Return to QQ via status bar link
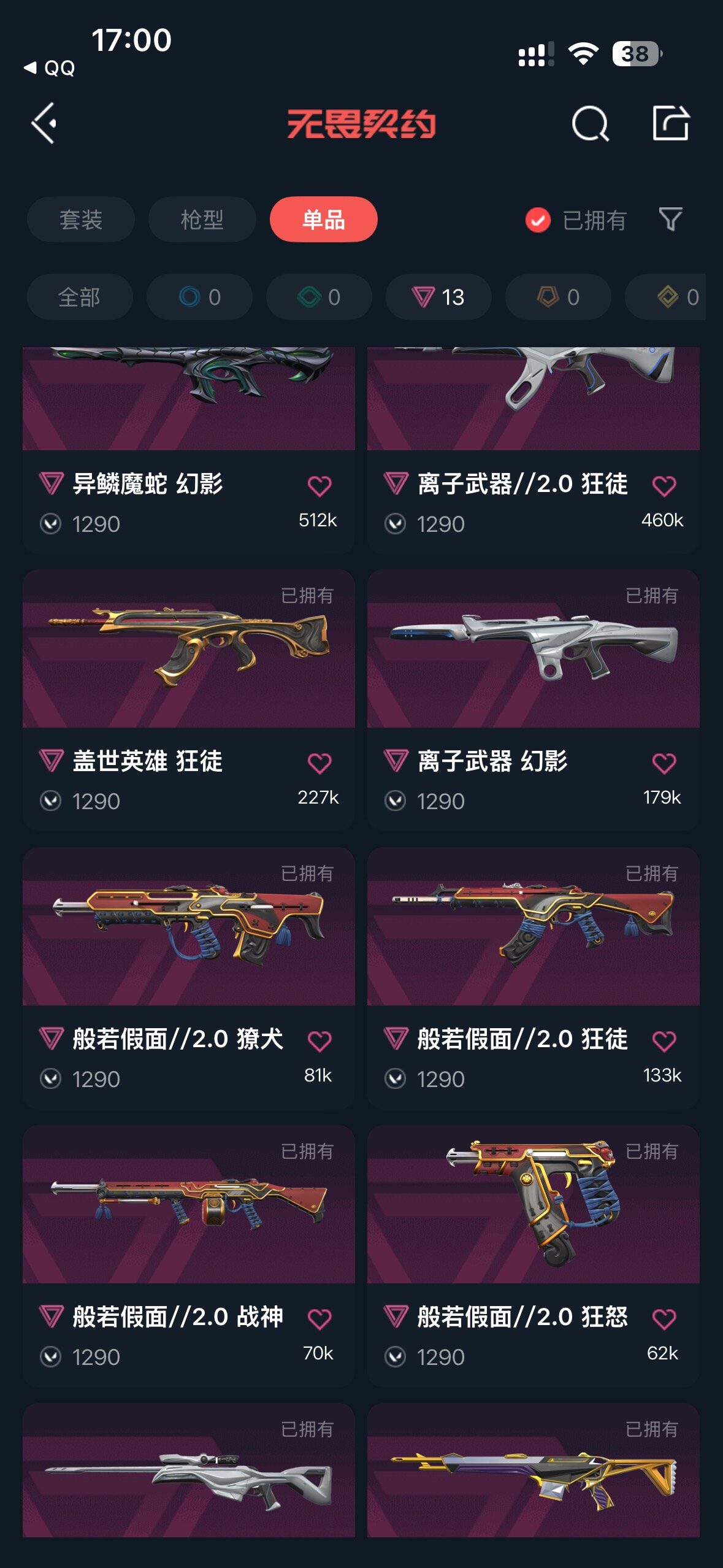This screenshot has height=1568, width=723. click(x=50, y=68)
